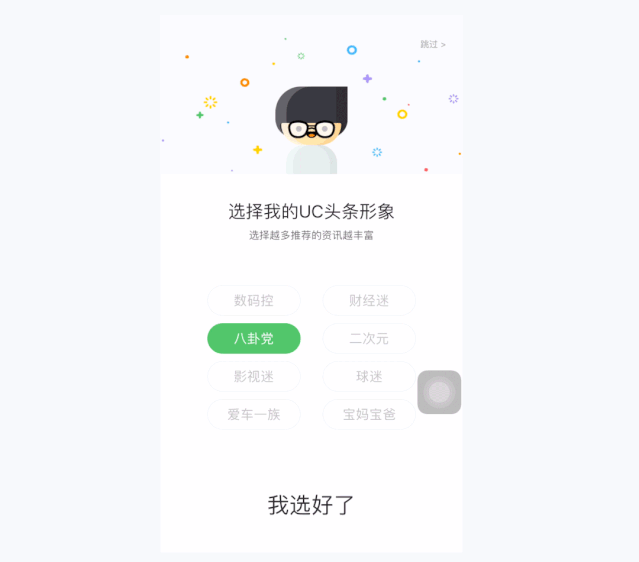Deselect the highlighted 八卦党 chip

click(254, 338)
